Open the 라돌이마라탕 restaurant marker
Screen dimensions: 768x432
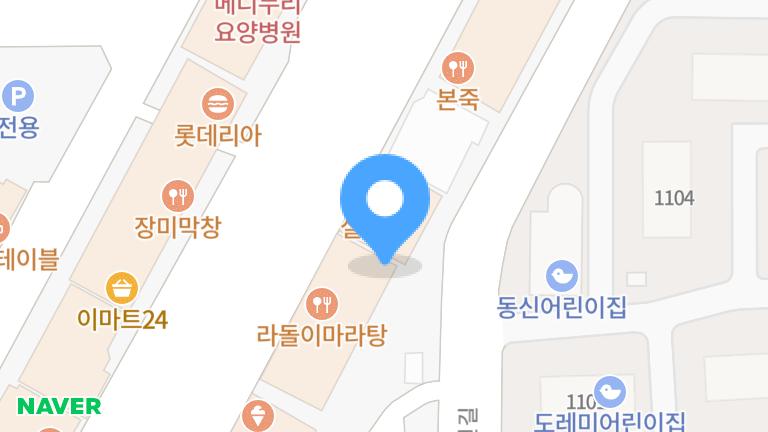coord(321,302)
